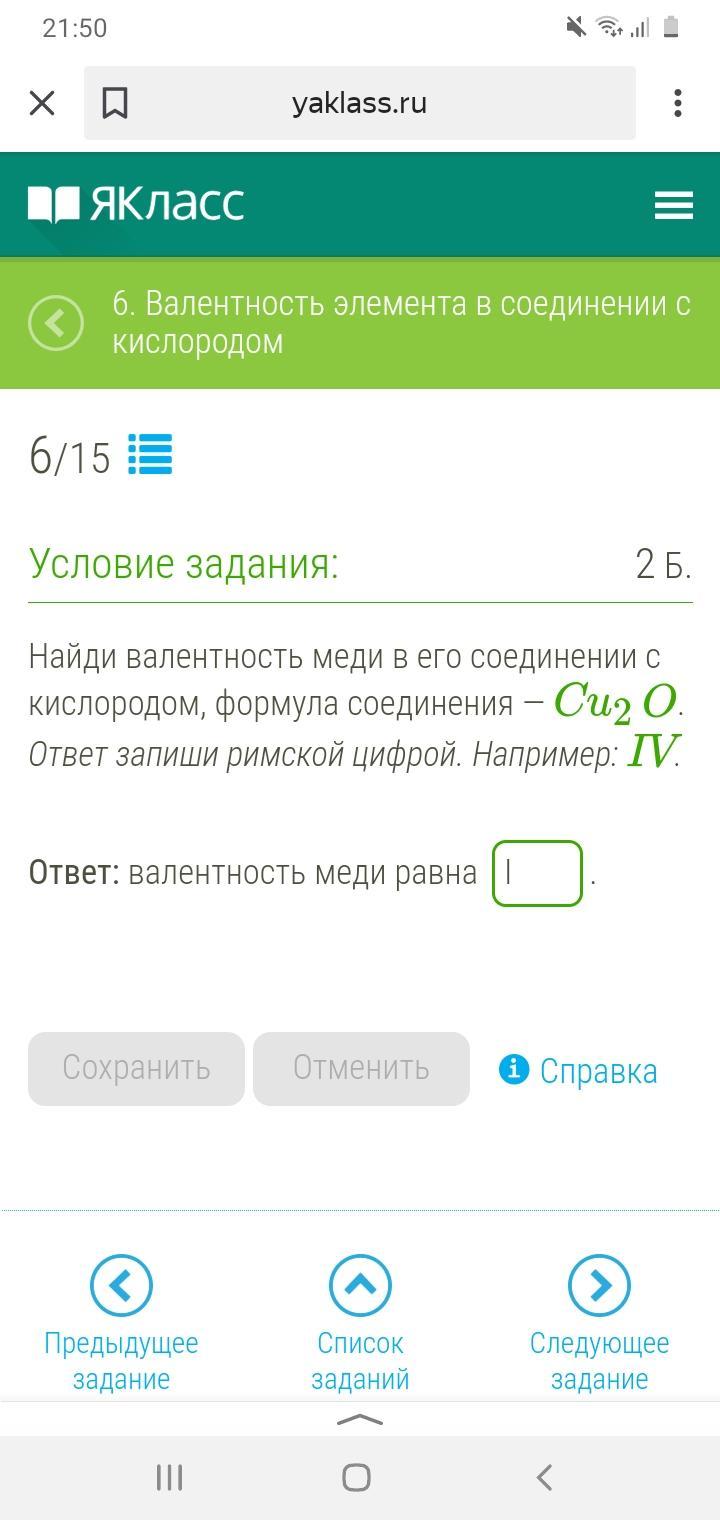The image size is (720, 1520).
Task: Focus the copper valence answer field
Action: (537, 873)
